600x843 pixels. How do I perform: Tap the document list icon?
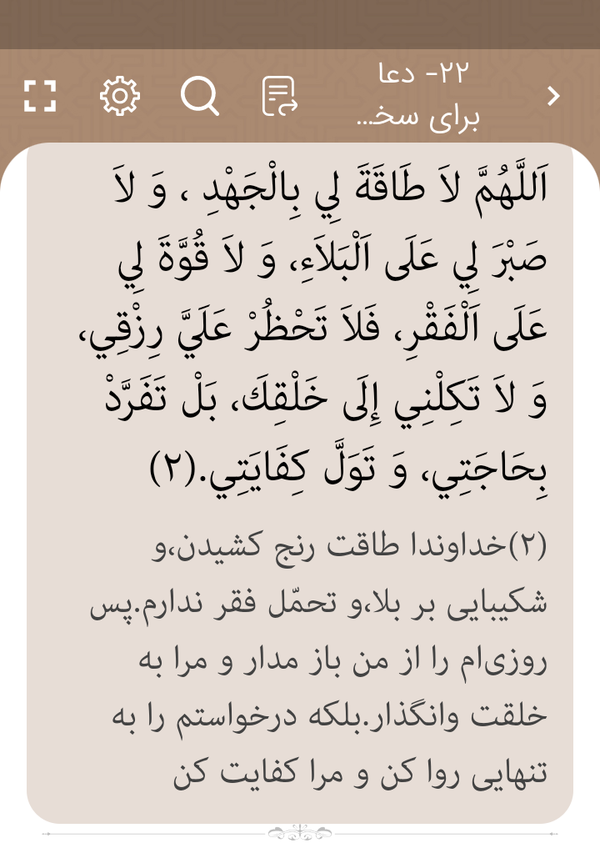280,96
